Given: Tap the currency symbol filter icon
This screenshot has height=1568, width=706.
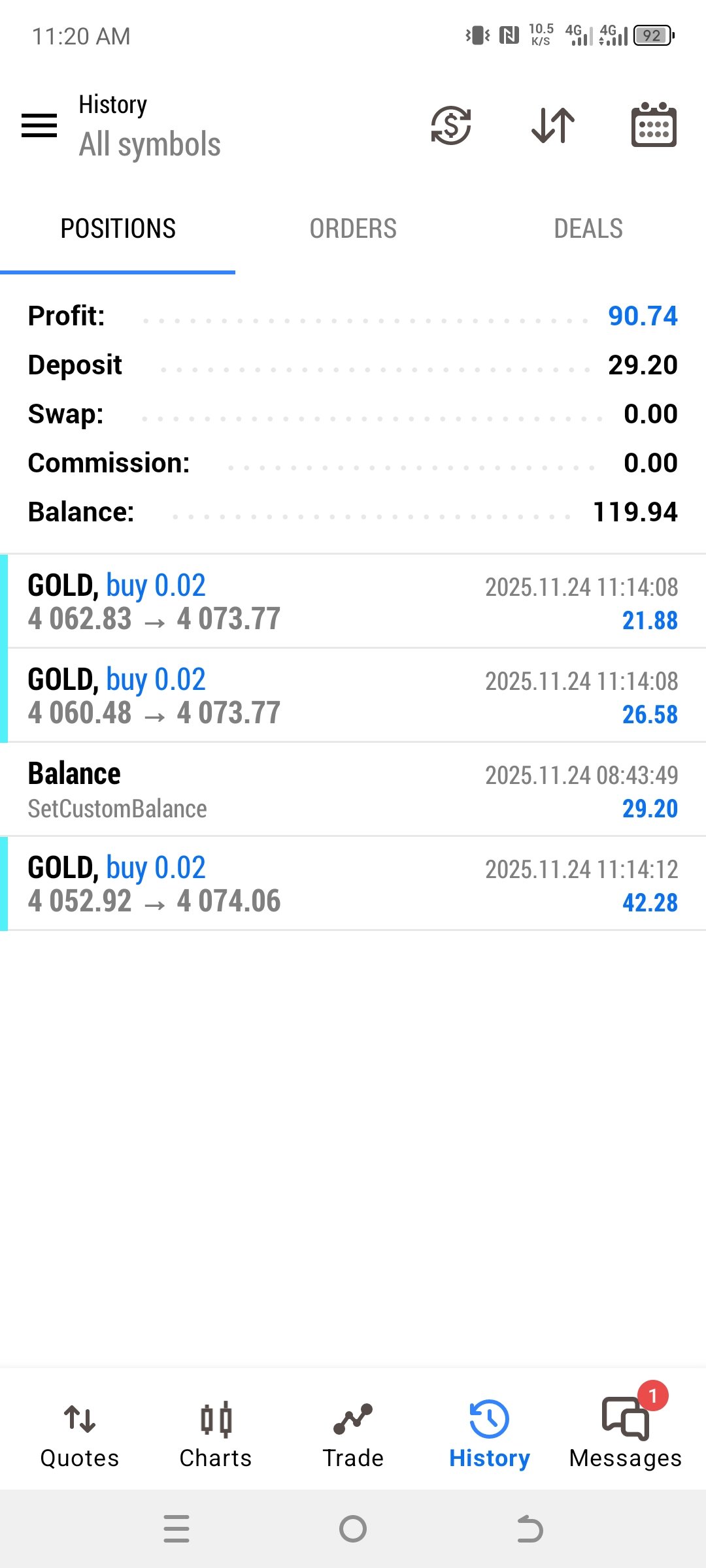Looking at the screenshot, I should 451,125.
